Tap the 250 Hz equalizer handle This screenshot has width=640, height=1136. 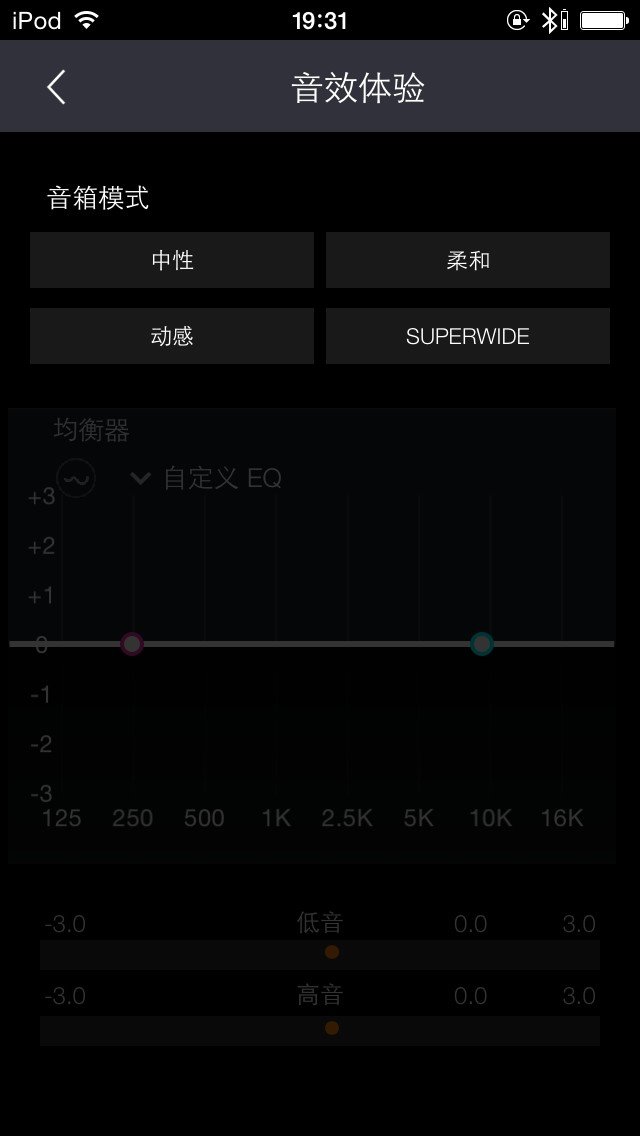click(x=132, y=644)
